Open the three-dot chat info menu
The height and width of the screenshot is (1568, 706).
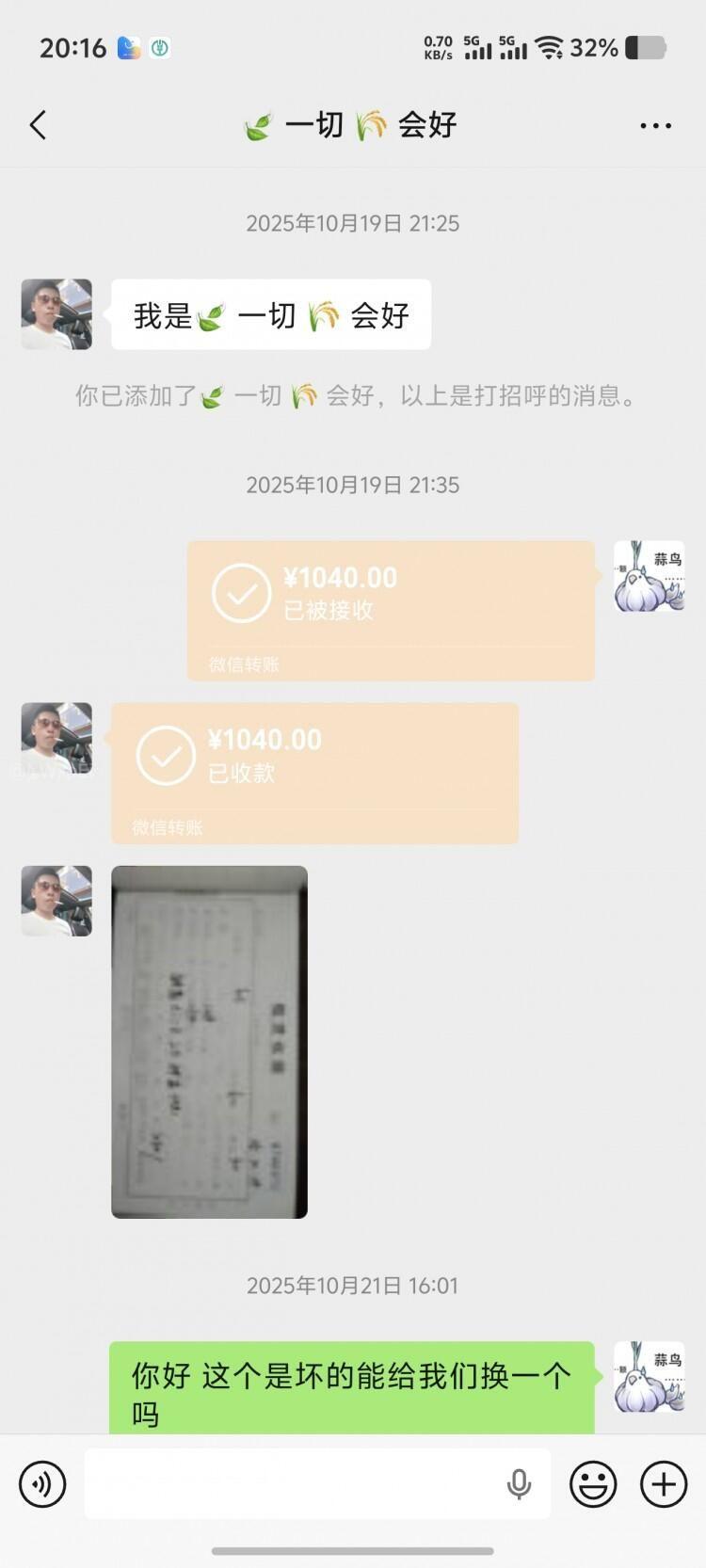click(x=655, y=125)
